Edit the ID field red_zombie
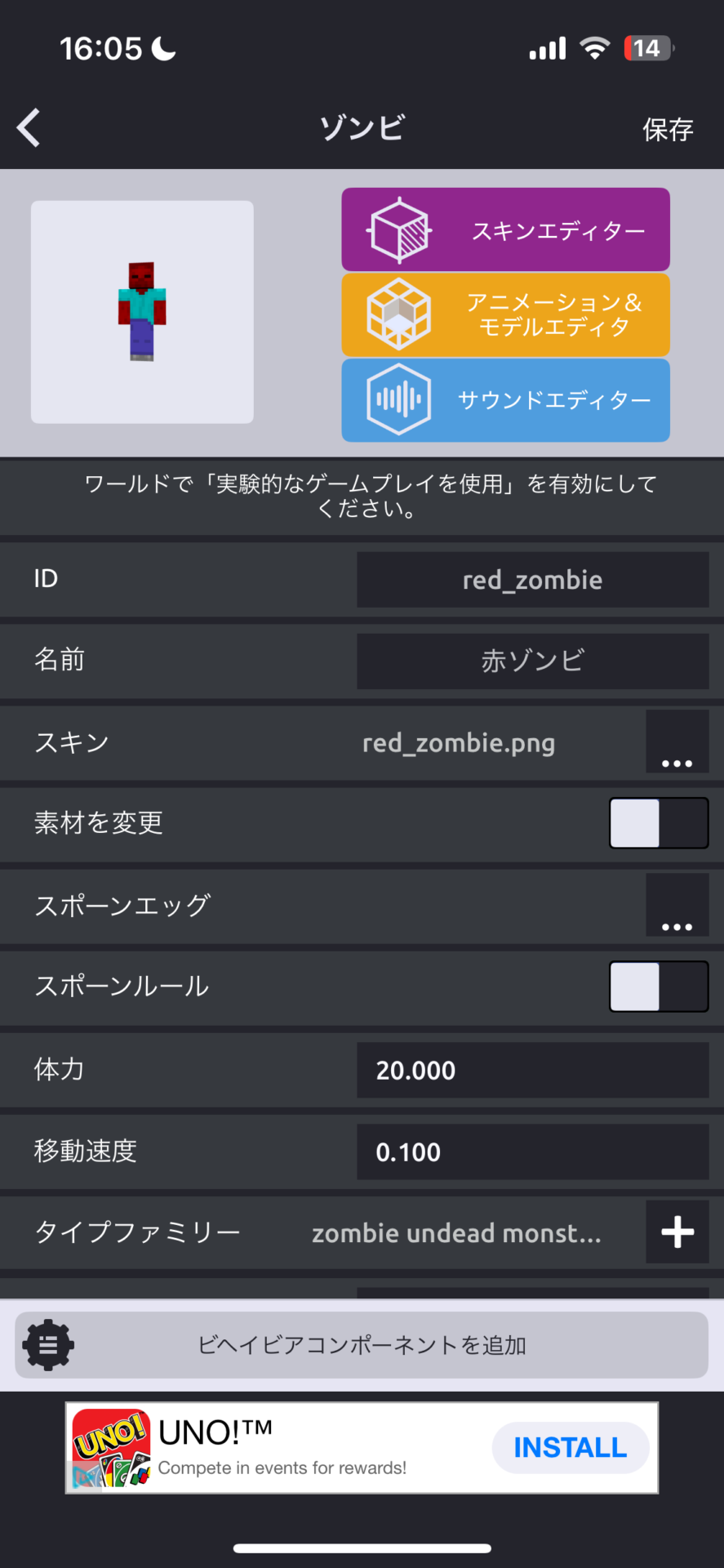Viewport: 724px width, 1568px height. [532, 580]
